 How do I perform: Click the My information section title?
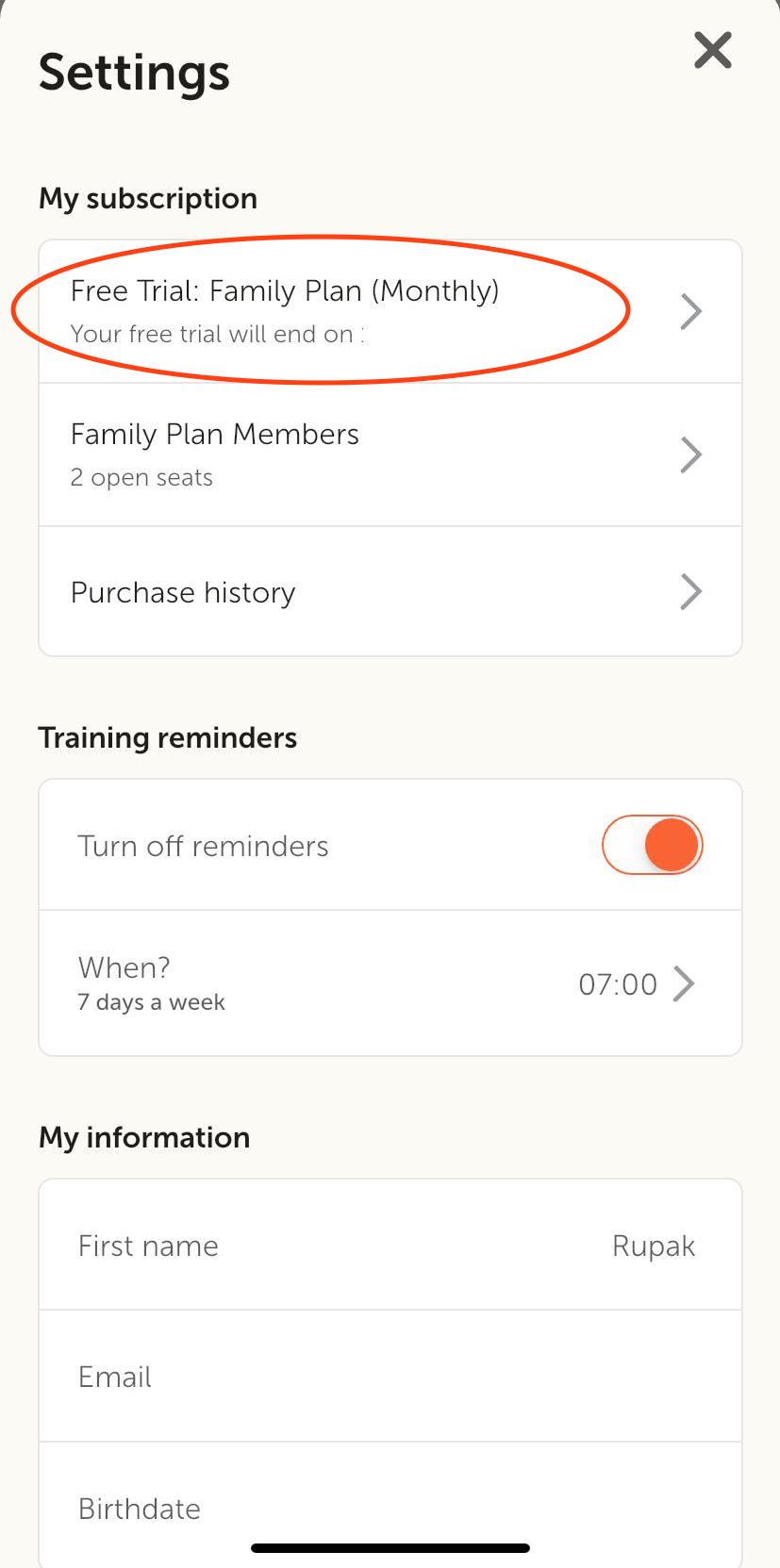143,1137
